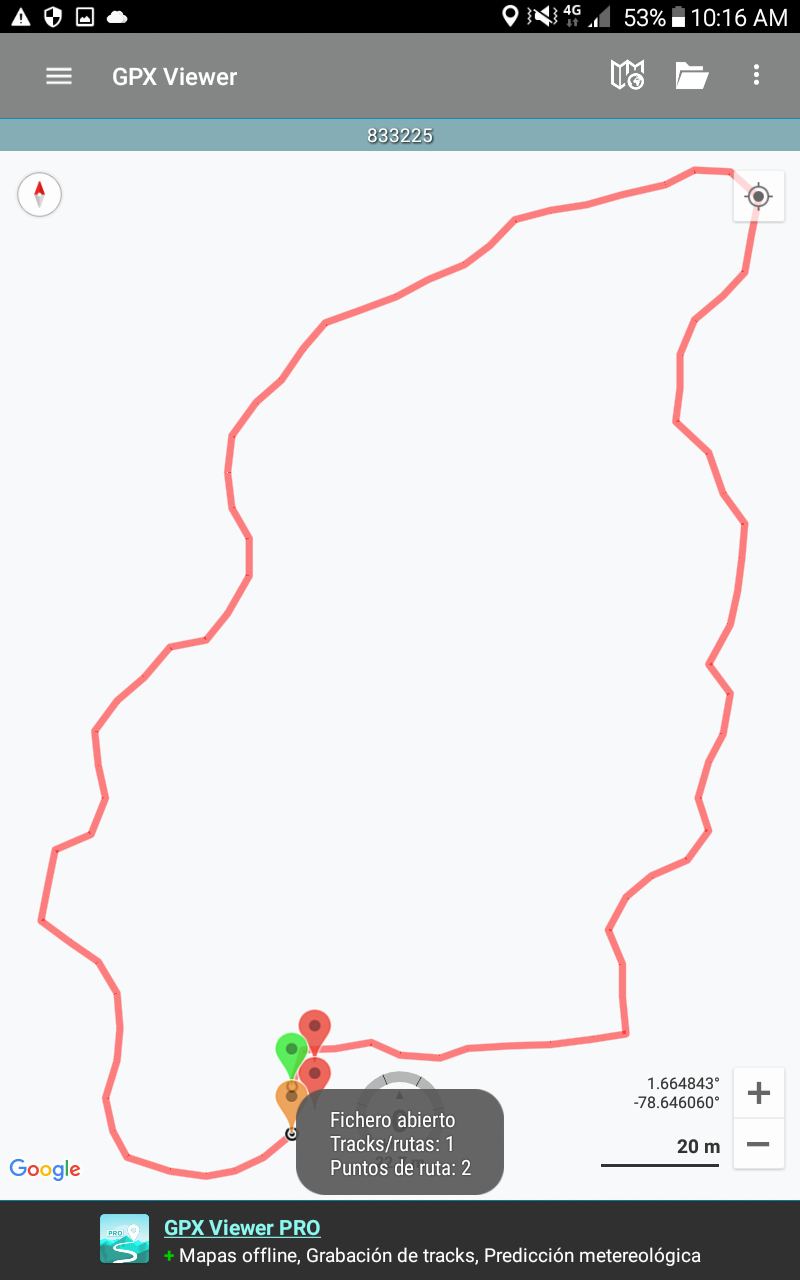Screen dimensions: 800x1280
Task: Zoom in with the plus button
Action: [x=758, y=1093]
